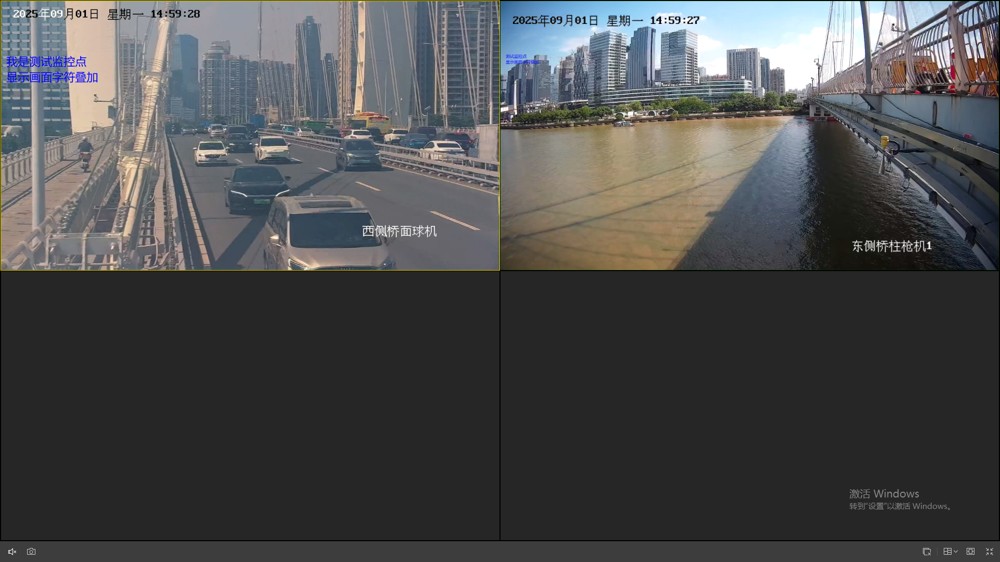Image resolution: width=1000 pixels, height=562 pixels.
Task: Close all video windows icon
Action: click(927, 552)
